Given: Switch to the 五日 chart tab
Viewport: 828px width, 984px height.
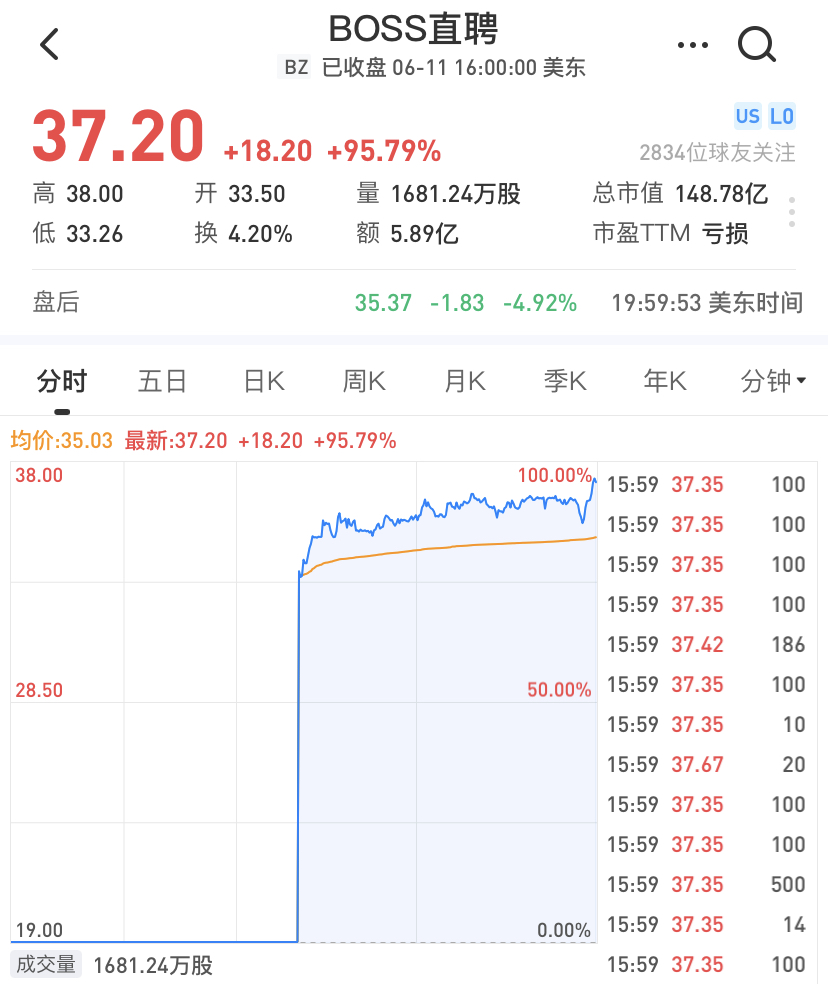Looking at the screenshot, I should (x=163, y=381).
